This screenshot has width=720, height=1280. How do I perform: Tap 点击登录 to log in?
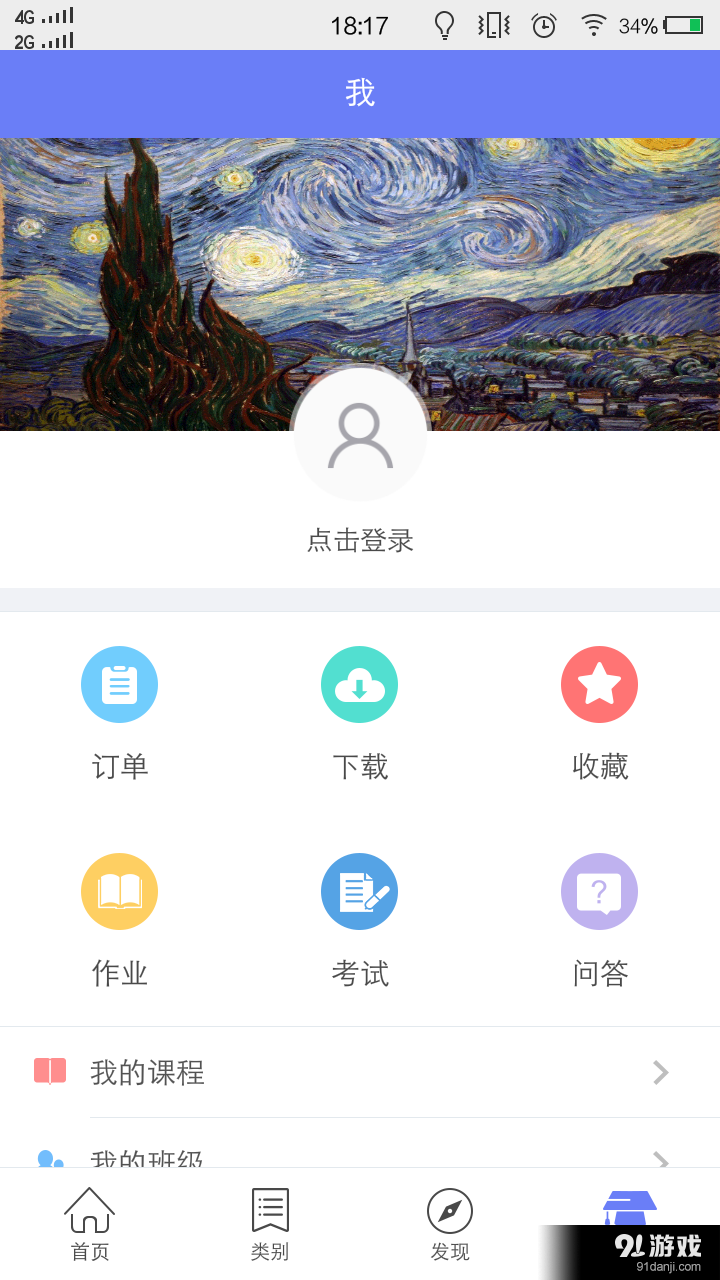point(360,540)
